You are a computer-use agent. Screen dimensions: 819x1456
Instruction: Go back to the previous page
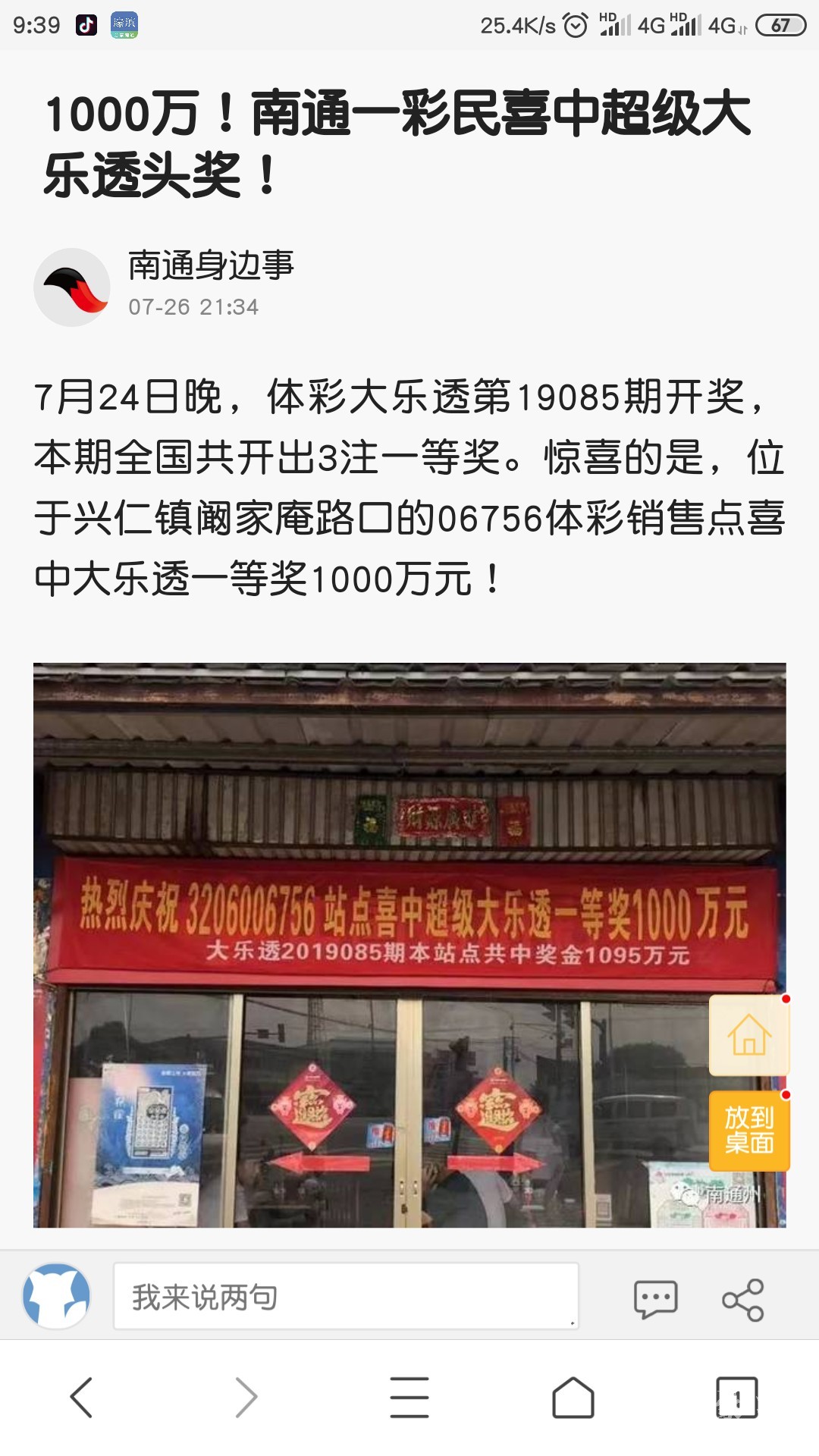[82, 1397]
